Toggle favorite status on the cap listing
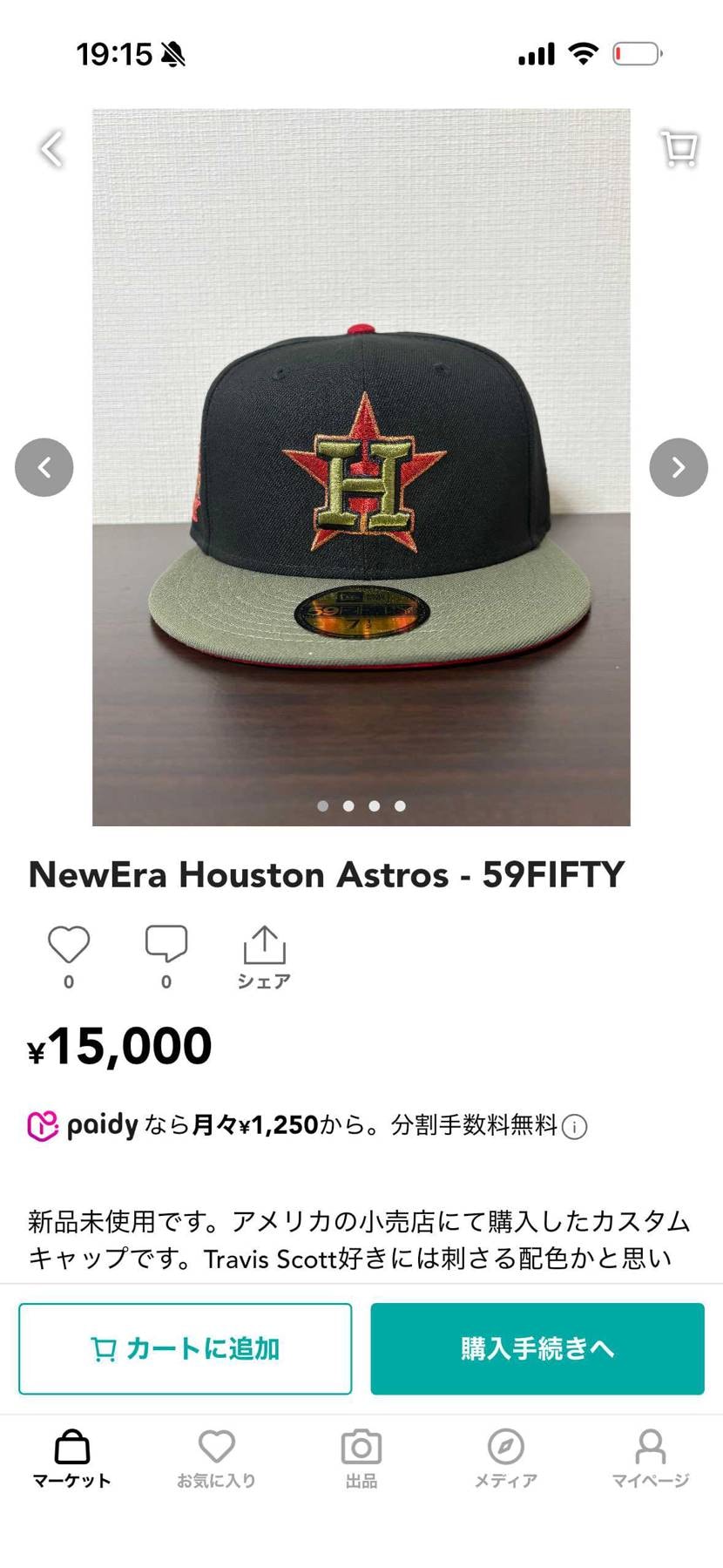The height and width of the screenshot is (1568, 723). coord(68,943)
